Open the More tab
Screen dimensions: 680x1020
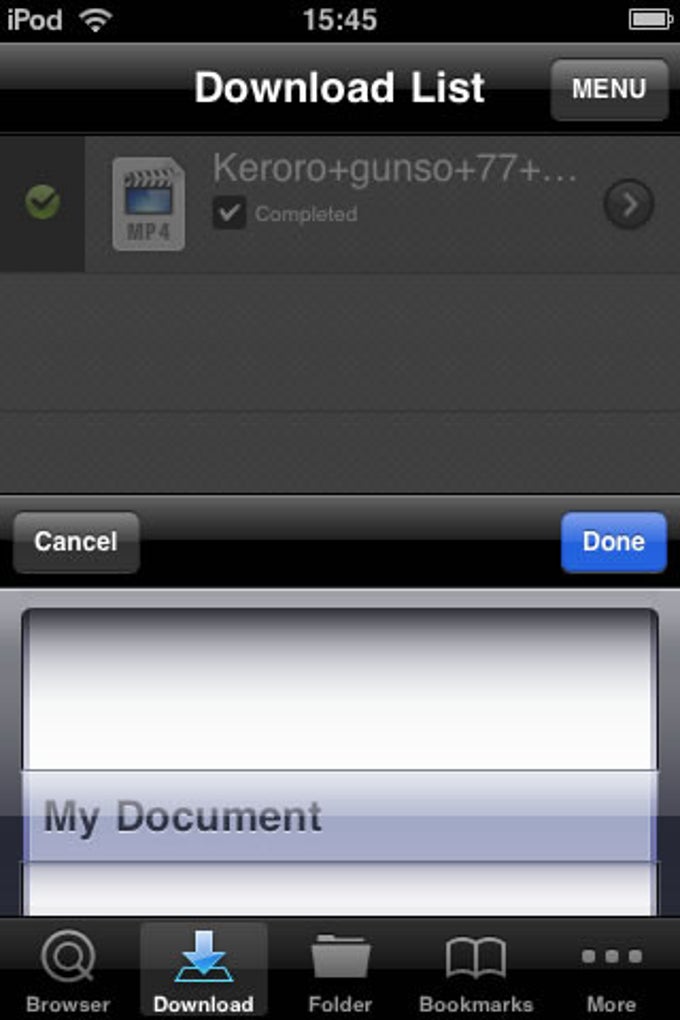coord(611,971)
